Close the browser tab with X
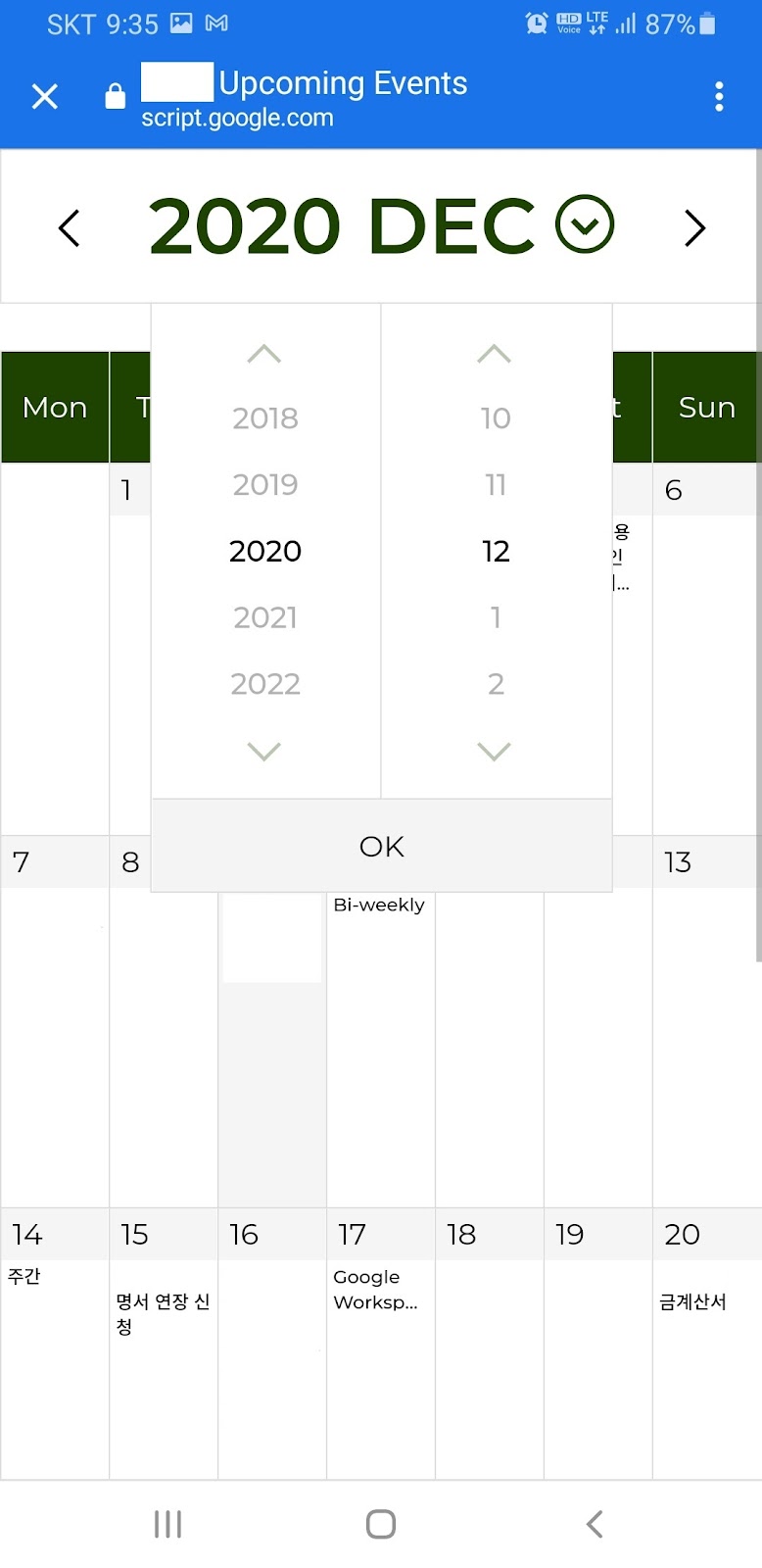762x1568 pixels. click(45, 96)
